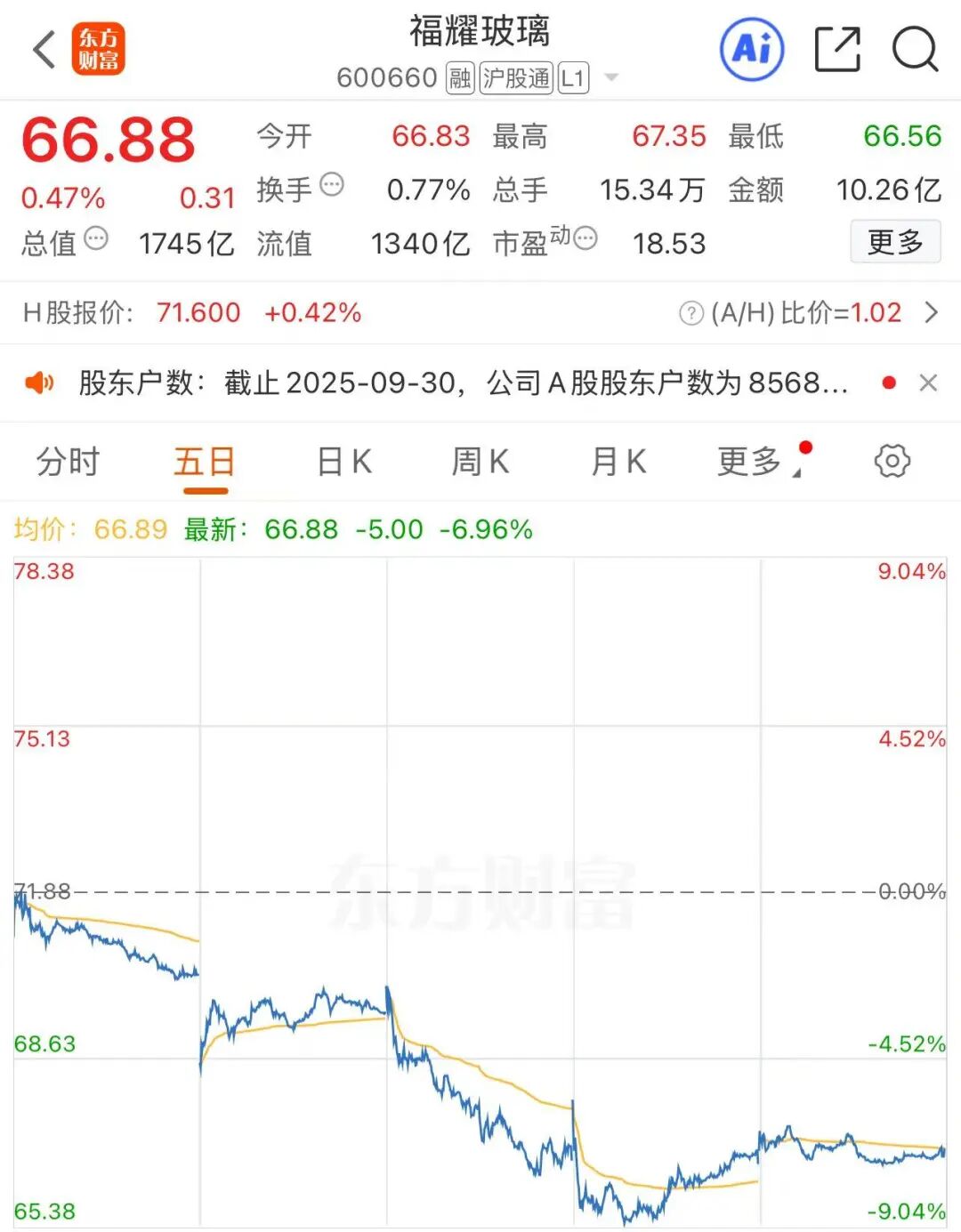Open the share panel
Image resolution: width=961 pixels, height=1232 pixels.
tap(837, 51)
